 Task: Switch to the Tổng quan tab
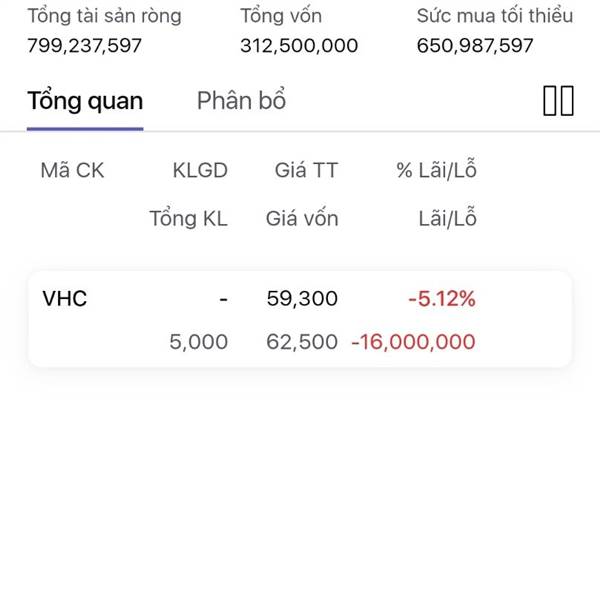pos(85,101)
